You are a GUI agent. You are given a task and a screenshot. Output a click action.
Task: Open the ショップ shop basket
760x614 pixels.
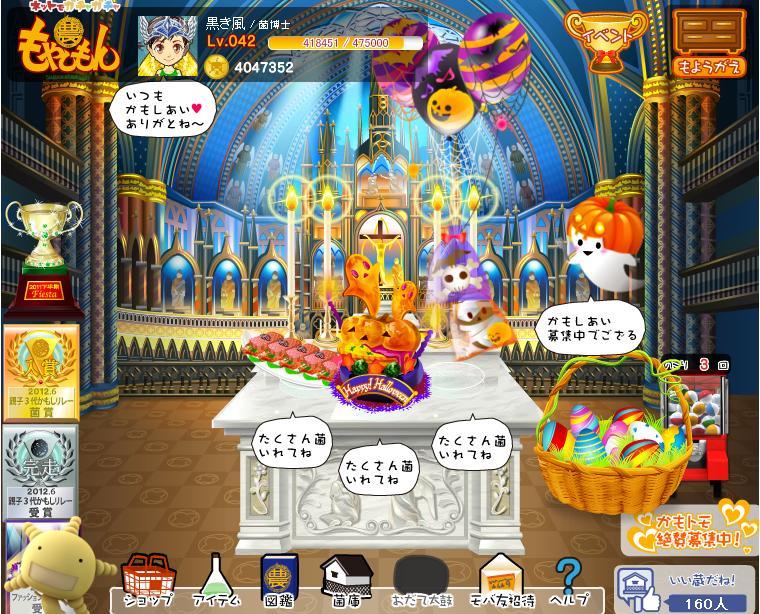click(147, 578)
